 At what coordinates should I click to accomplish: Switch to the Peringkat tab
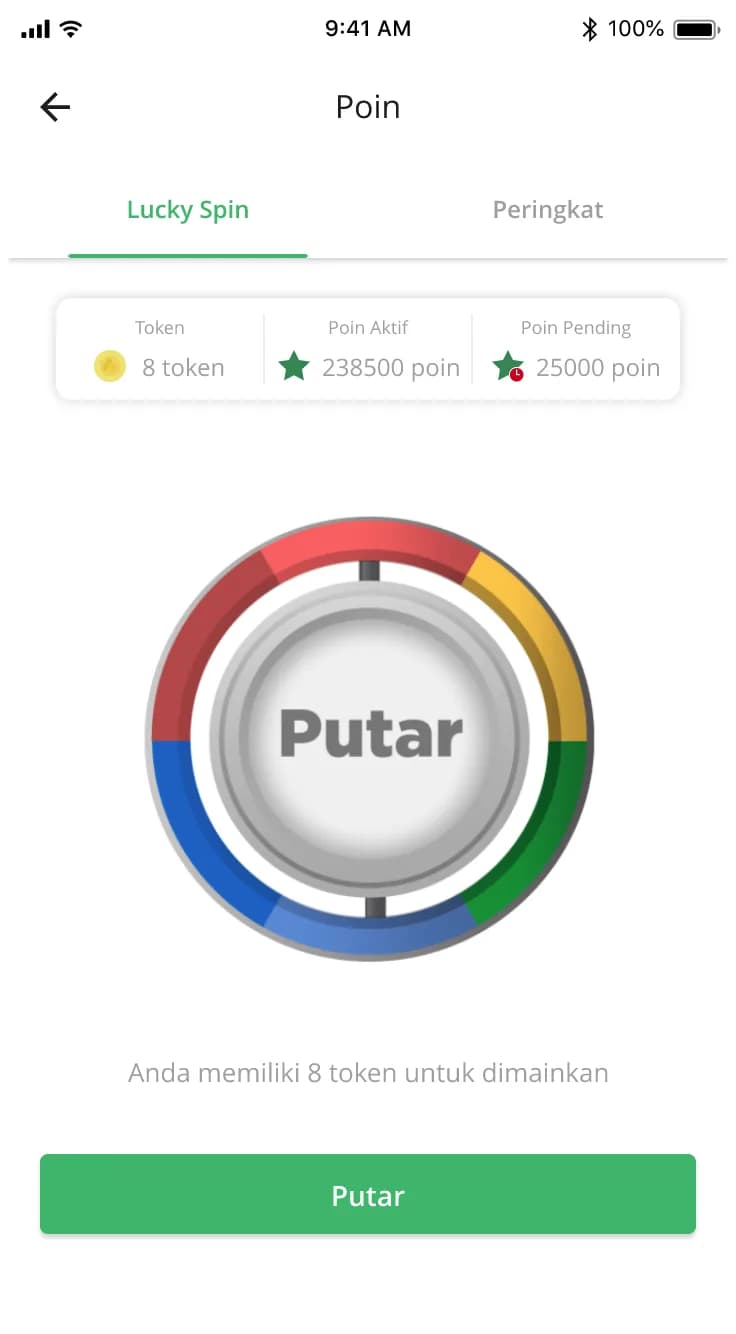(x=548, y=210)
